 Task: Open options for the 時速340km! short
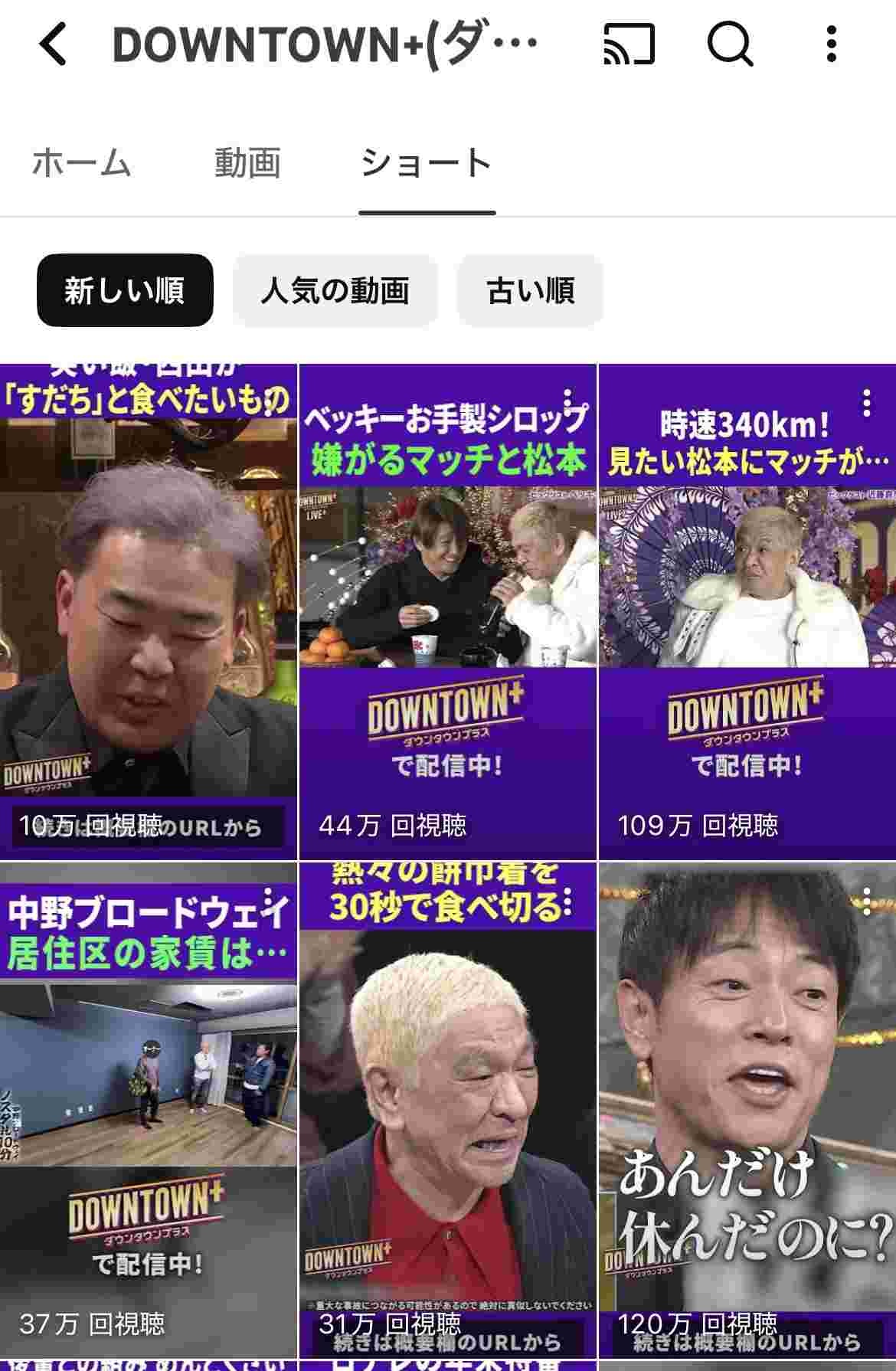(x=866, y=401)
